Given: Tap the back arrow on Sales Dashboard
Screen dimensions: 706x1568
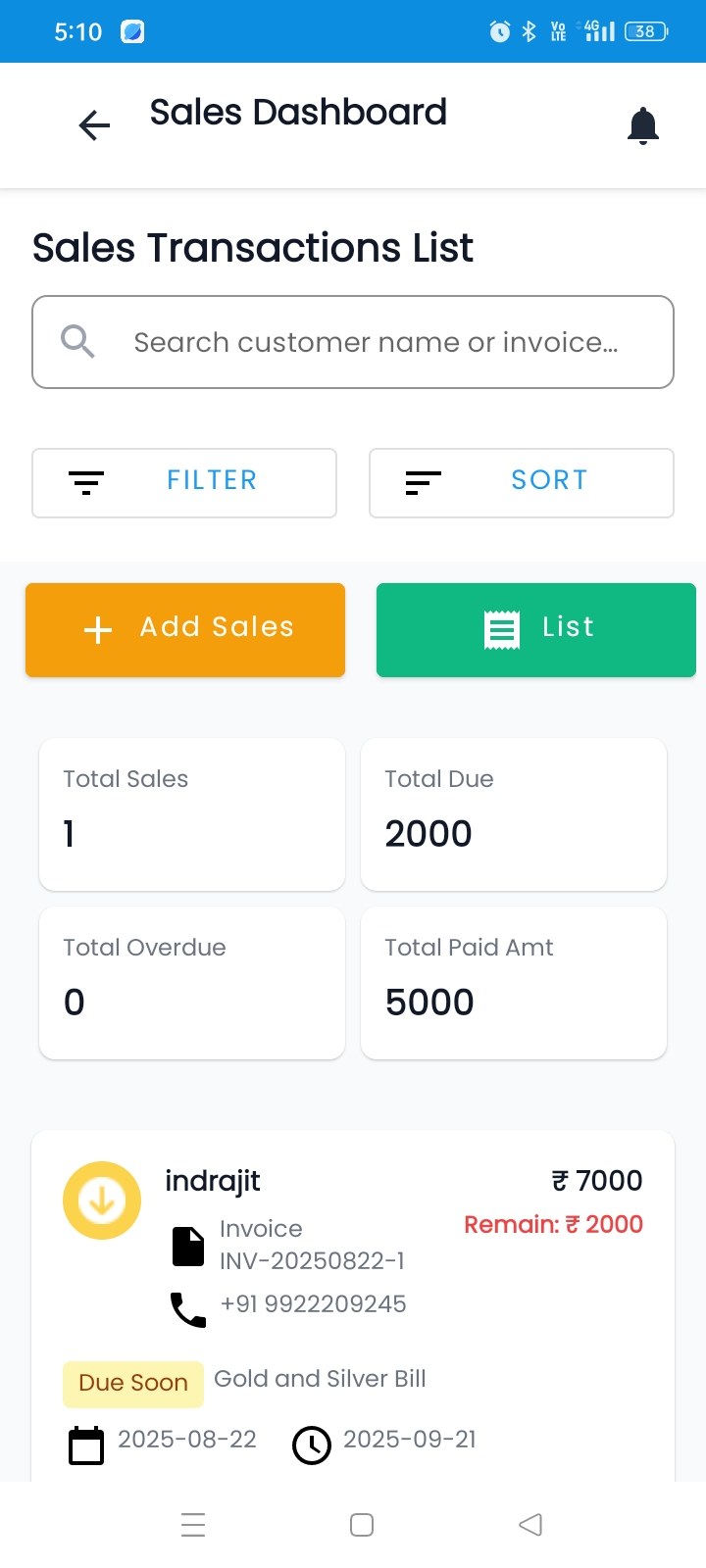Looking at the screenshot, I should pos(93,125).
